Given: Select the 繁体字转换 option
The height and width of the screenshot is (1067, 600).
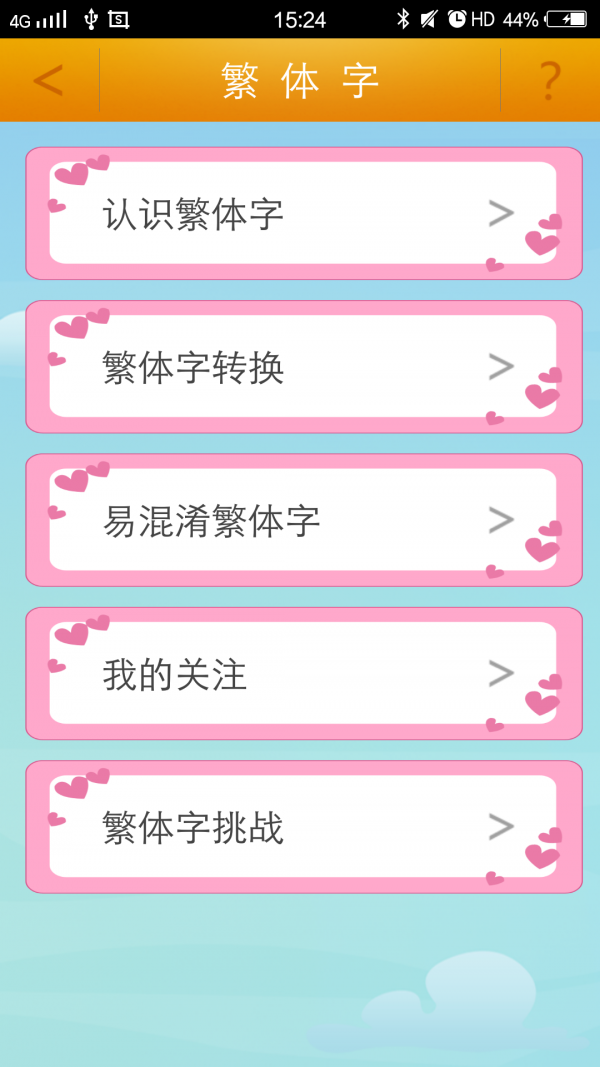Looking at the screenshot, I should click(x=303, y=367).
